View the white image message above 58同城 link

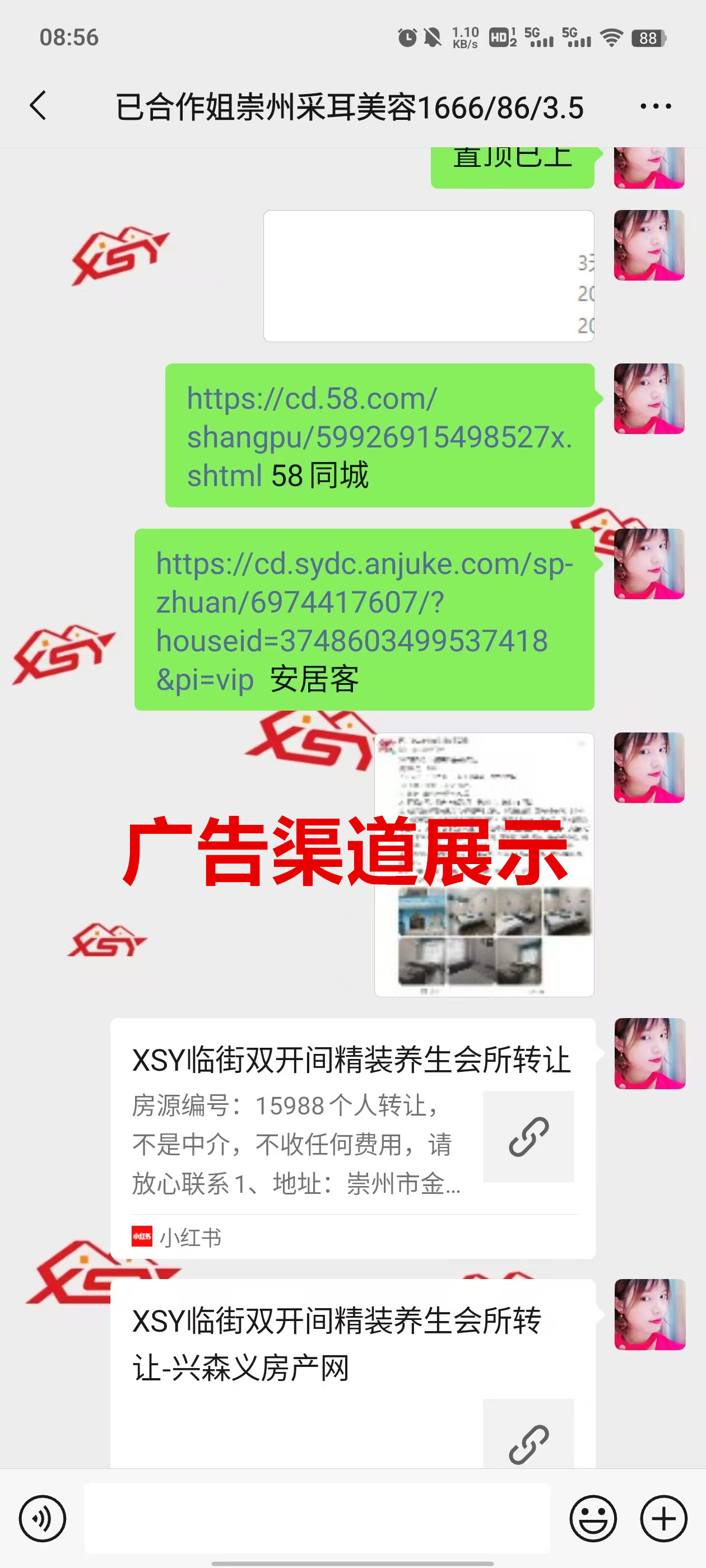pyautogui.click(x=428, y=276)
